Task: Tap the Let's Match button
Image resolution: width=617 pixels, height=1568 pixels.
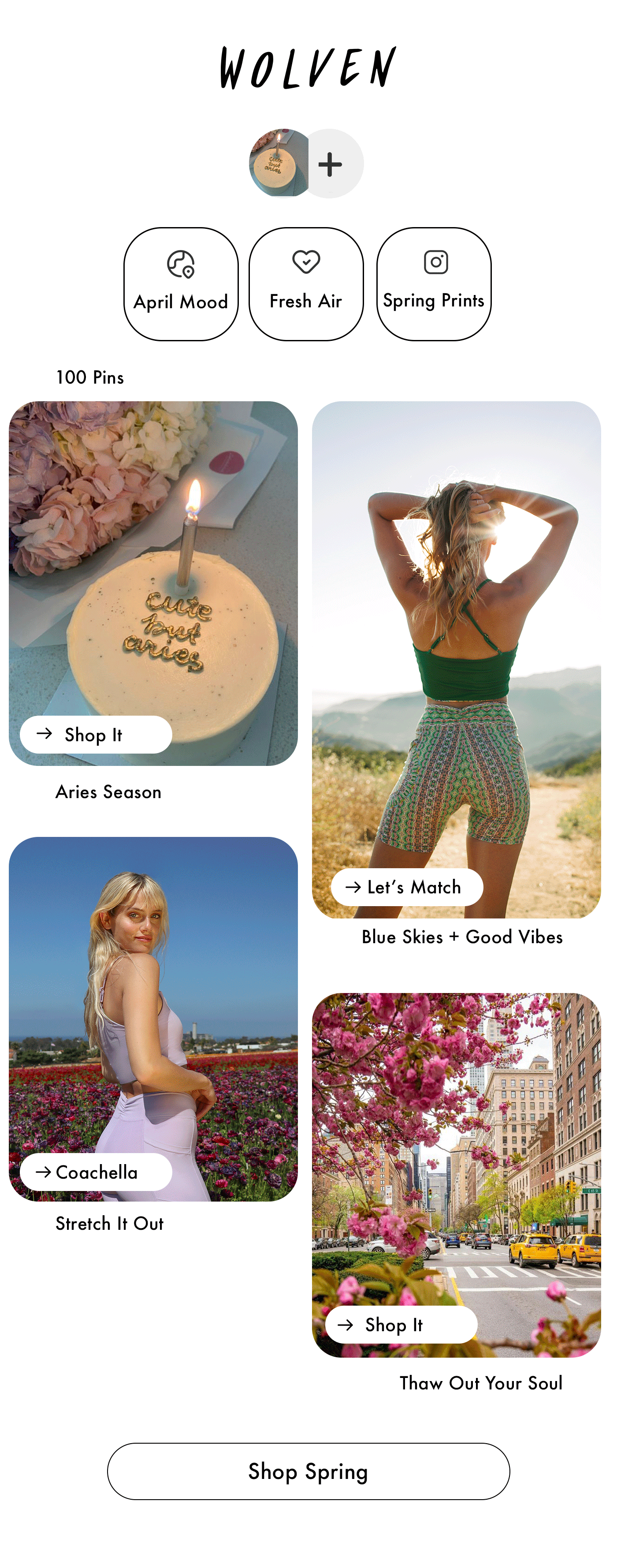Action: coord(406,887)
